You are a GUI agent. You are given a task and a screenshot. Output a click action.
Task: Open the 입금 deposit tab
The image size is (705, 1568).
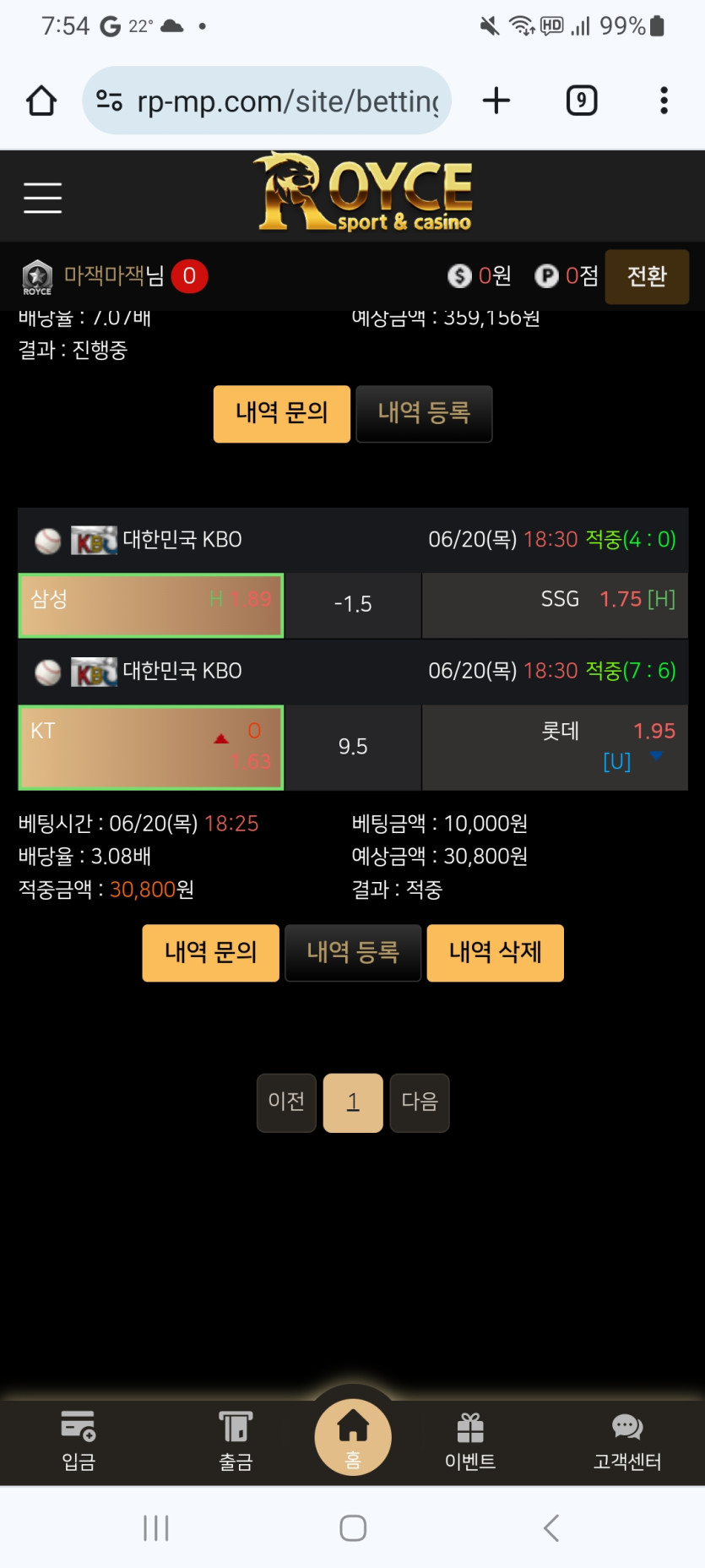click(x=79, y=1441)
